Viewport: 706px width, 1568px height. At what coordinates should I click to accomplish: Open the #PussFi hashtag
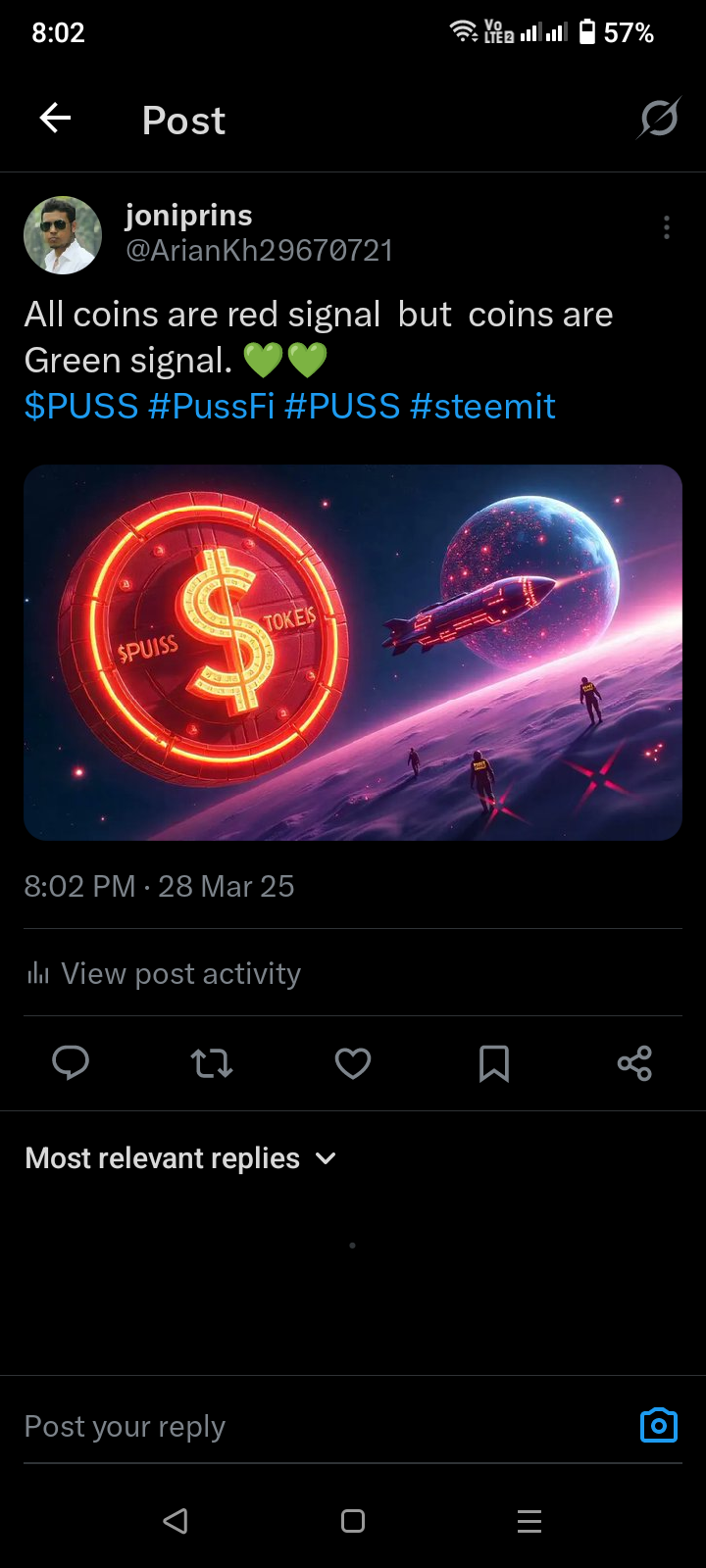[212, 406]
